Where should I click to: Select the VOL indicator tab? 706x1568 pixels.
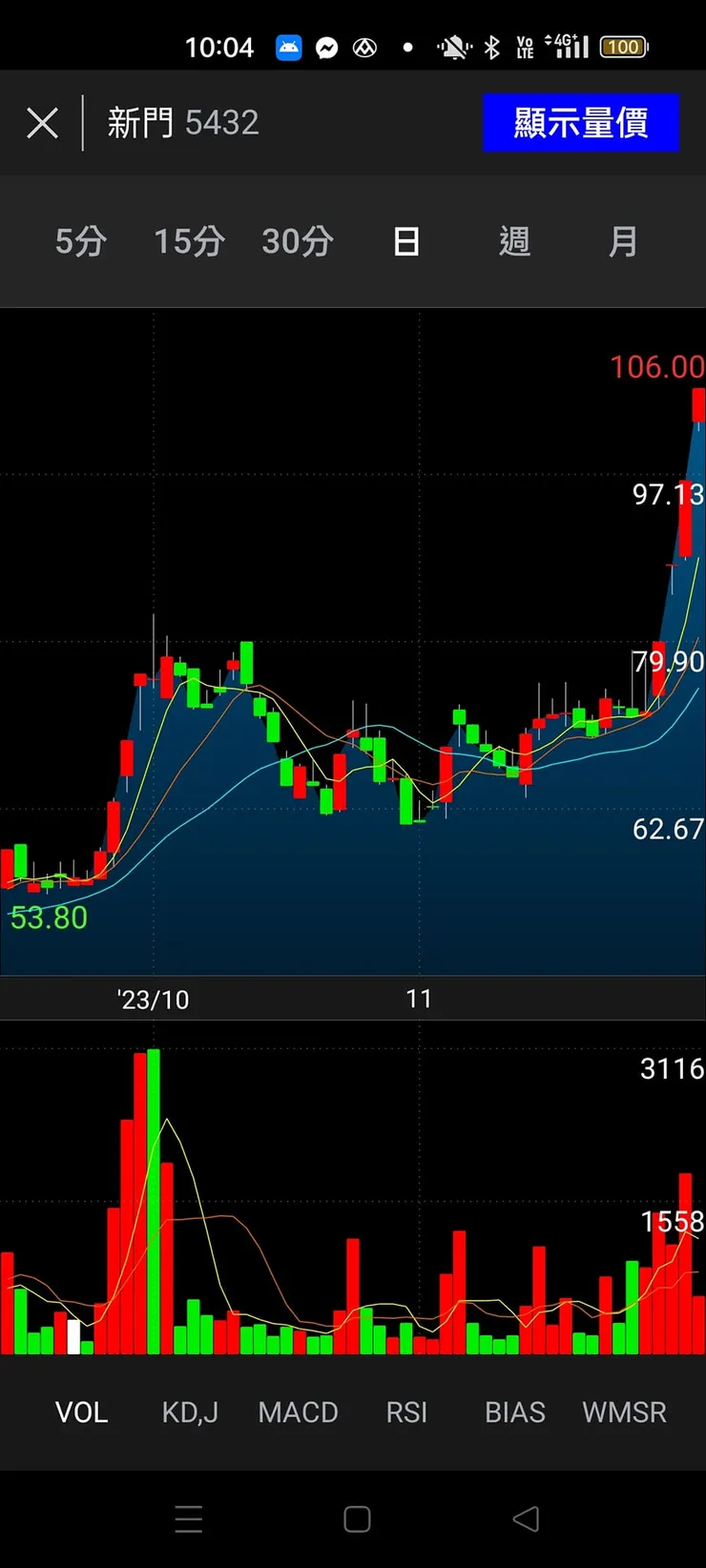coord(82,1412)
